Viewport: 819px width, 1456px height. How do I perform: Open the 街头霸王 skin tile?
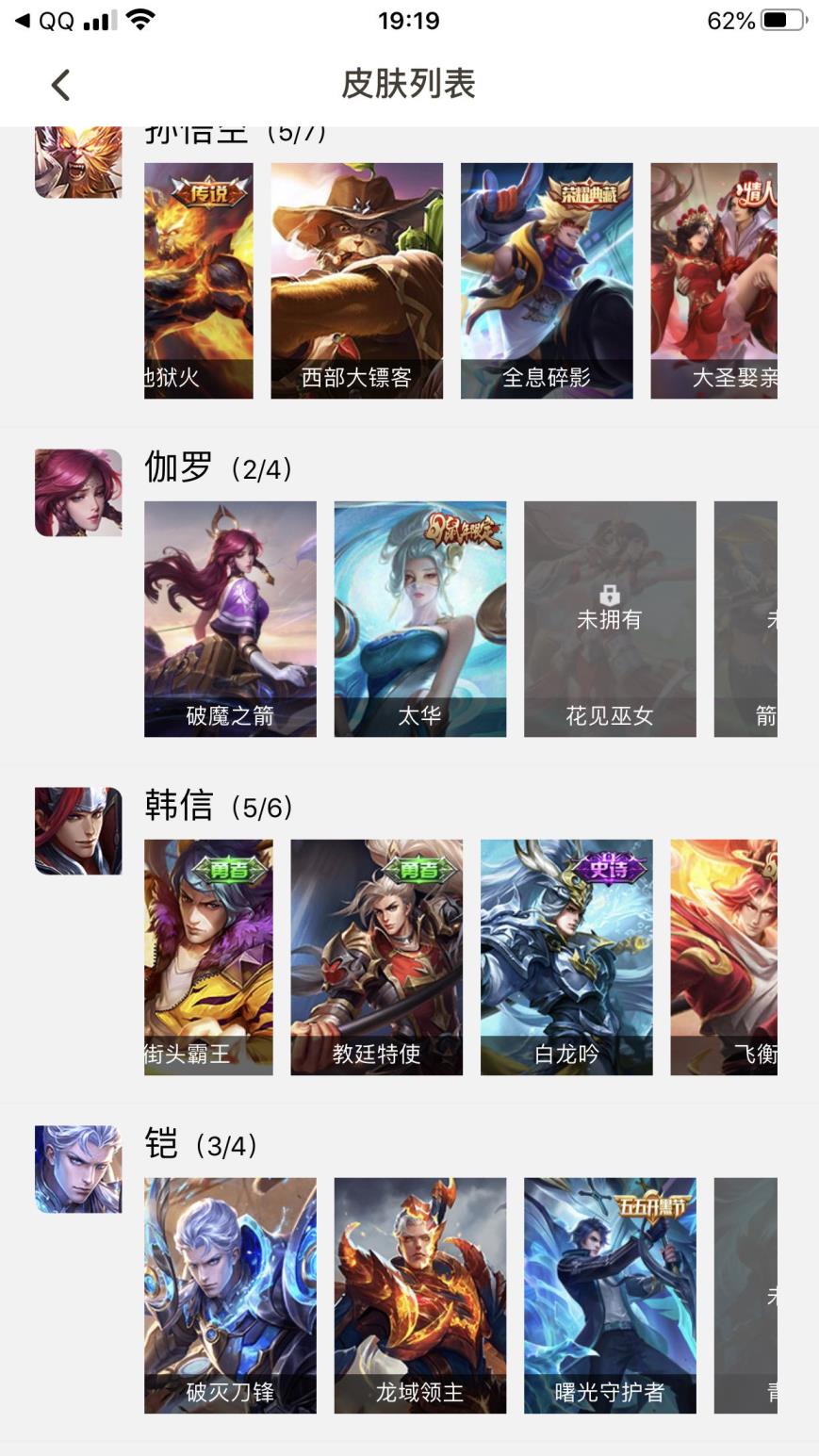[208, 957]
